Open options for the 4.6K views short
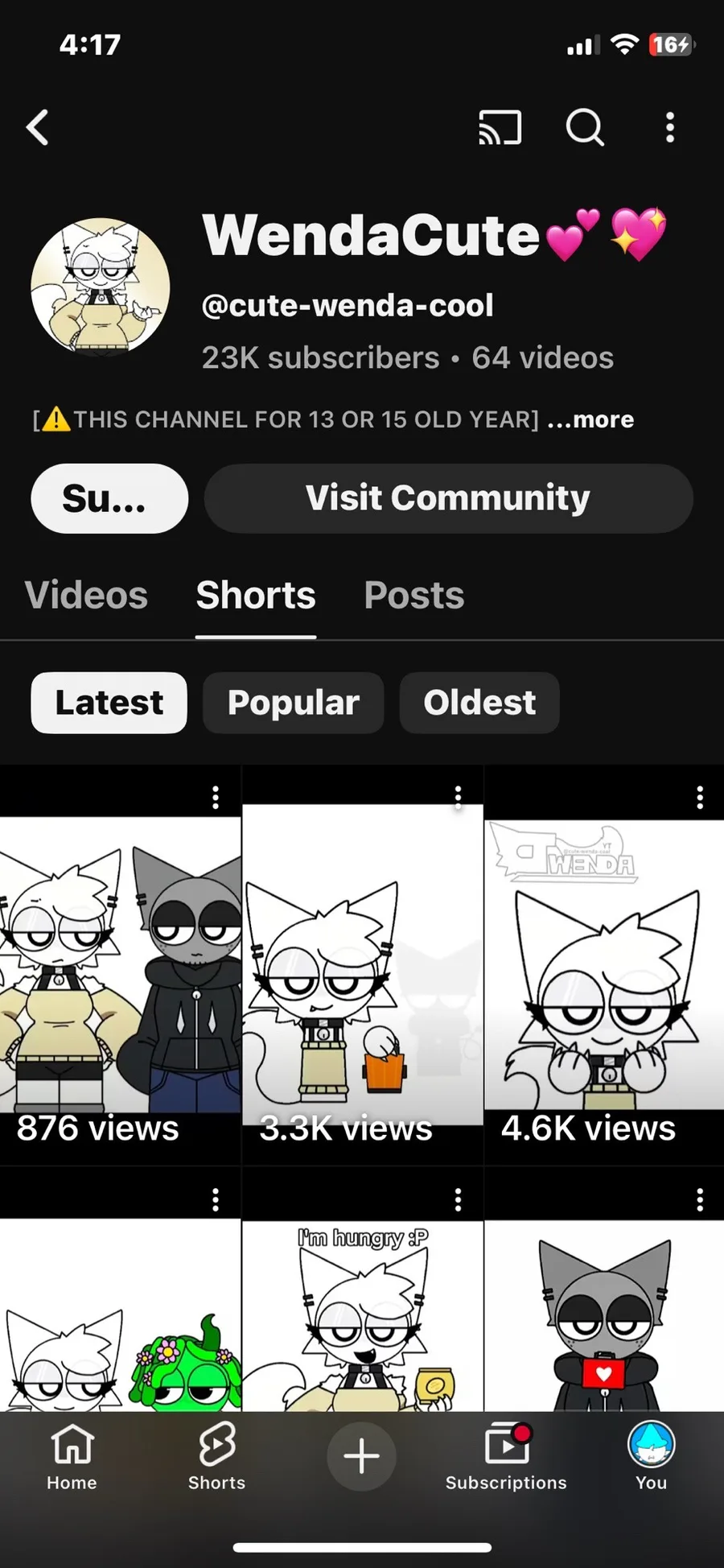The width and height of the screenshot is (724, 1568). (700, 797)
